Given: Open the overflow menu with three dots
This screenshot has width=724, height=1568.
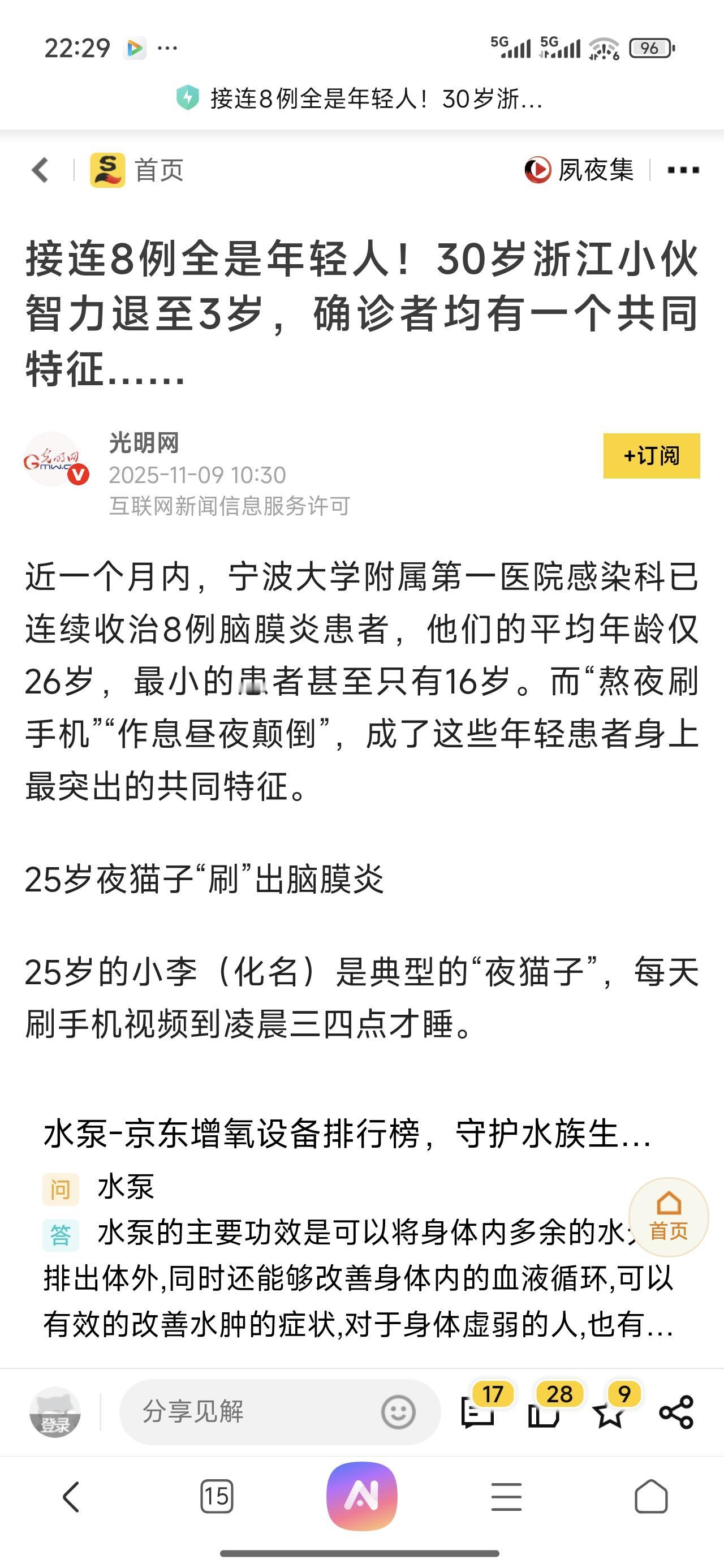Looking at the screenshot, I should (x=682, y=169).
